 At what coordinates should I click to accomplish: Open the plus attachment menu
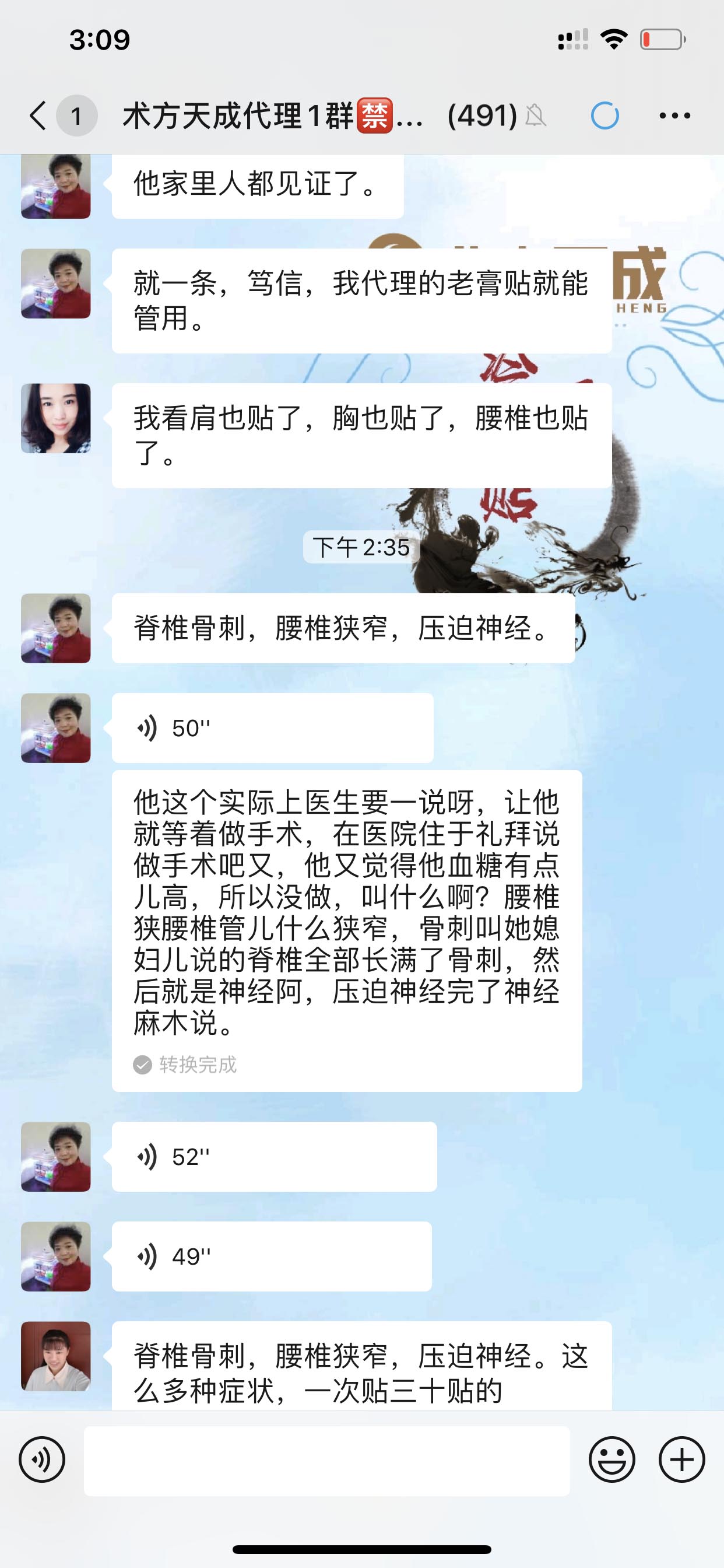(x=681, y=1459)
